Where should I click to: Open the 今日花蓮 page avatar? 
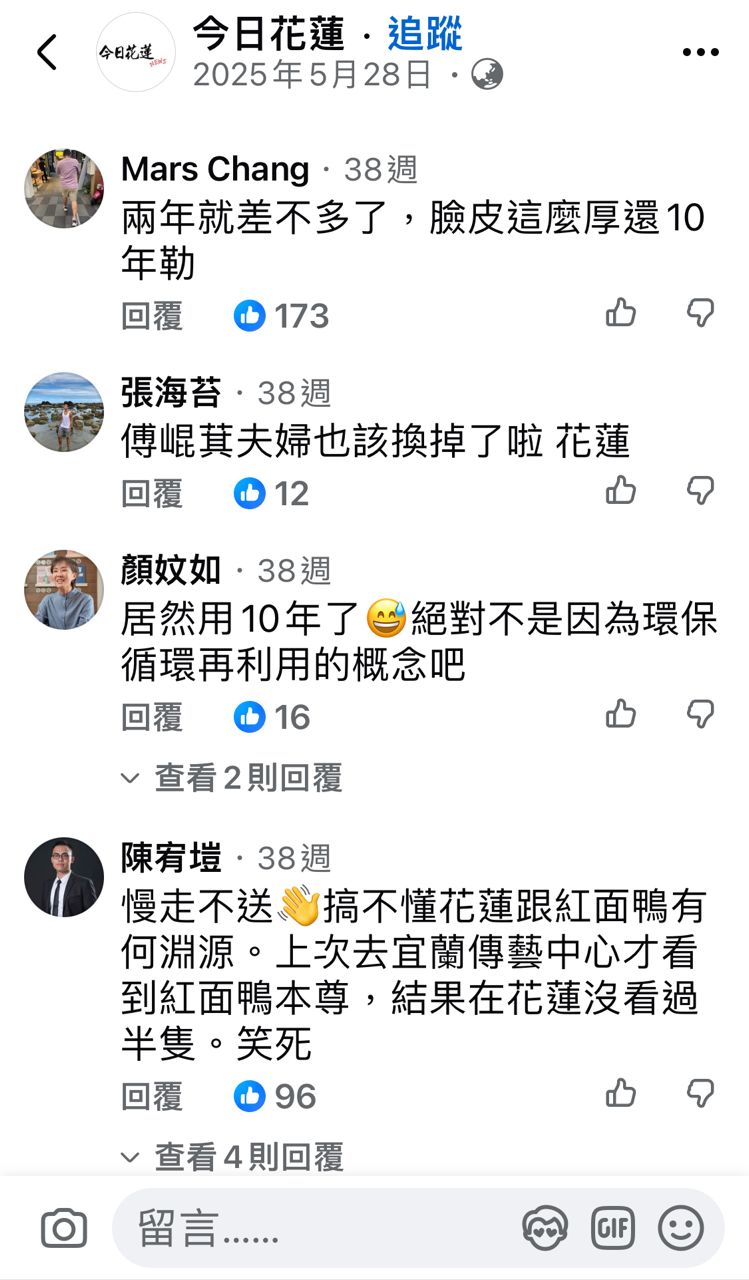click(136, 53)
